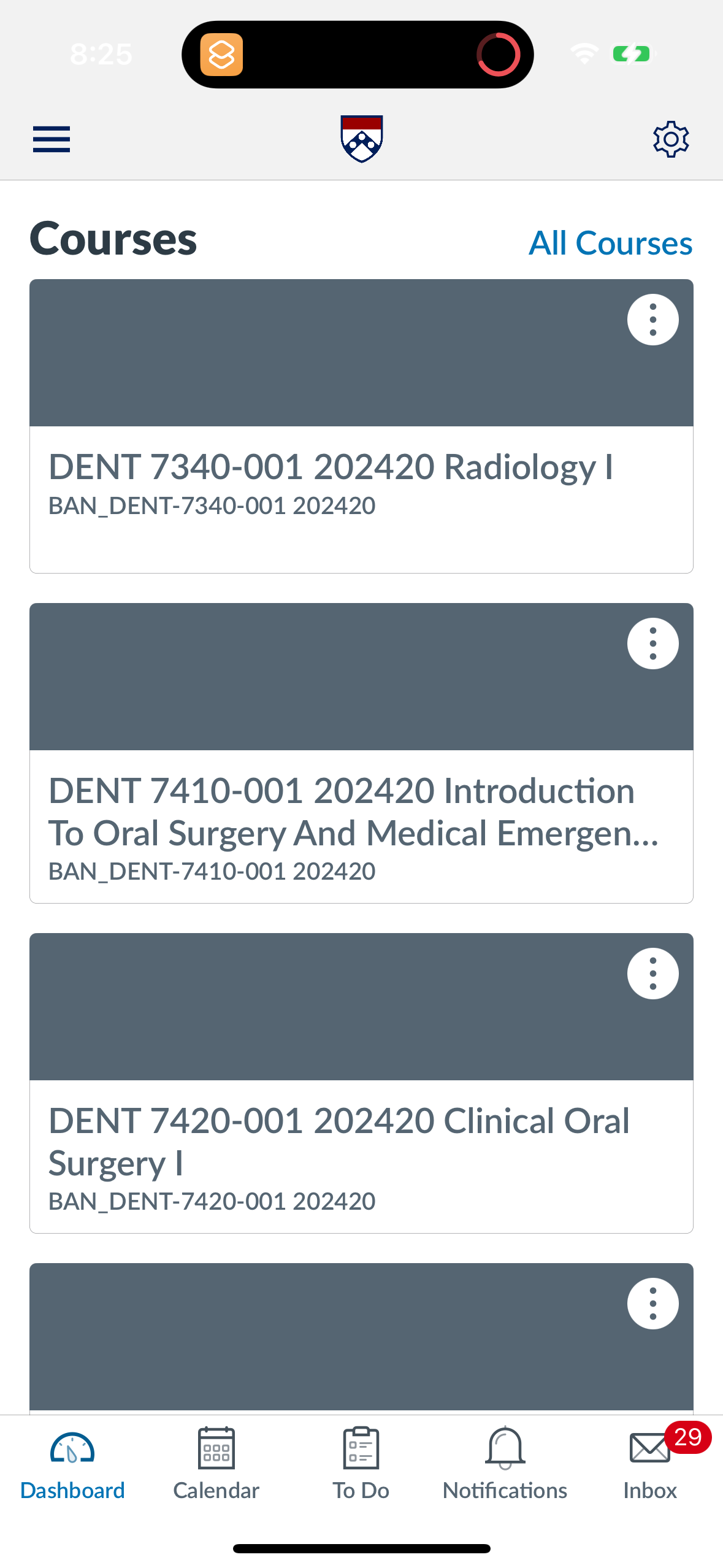Viewport: 723px width, 1568px height.
Task: Open app settings with the gear icon
Action: point(671,139)
